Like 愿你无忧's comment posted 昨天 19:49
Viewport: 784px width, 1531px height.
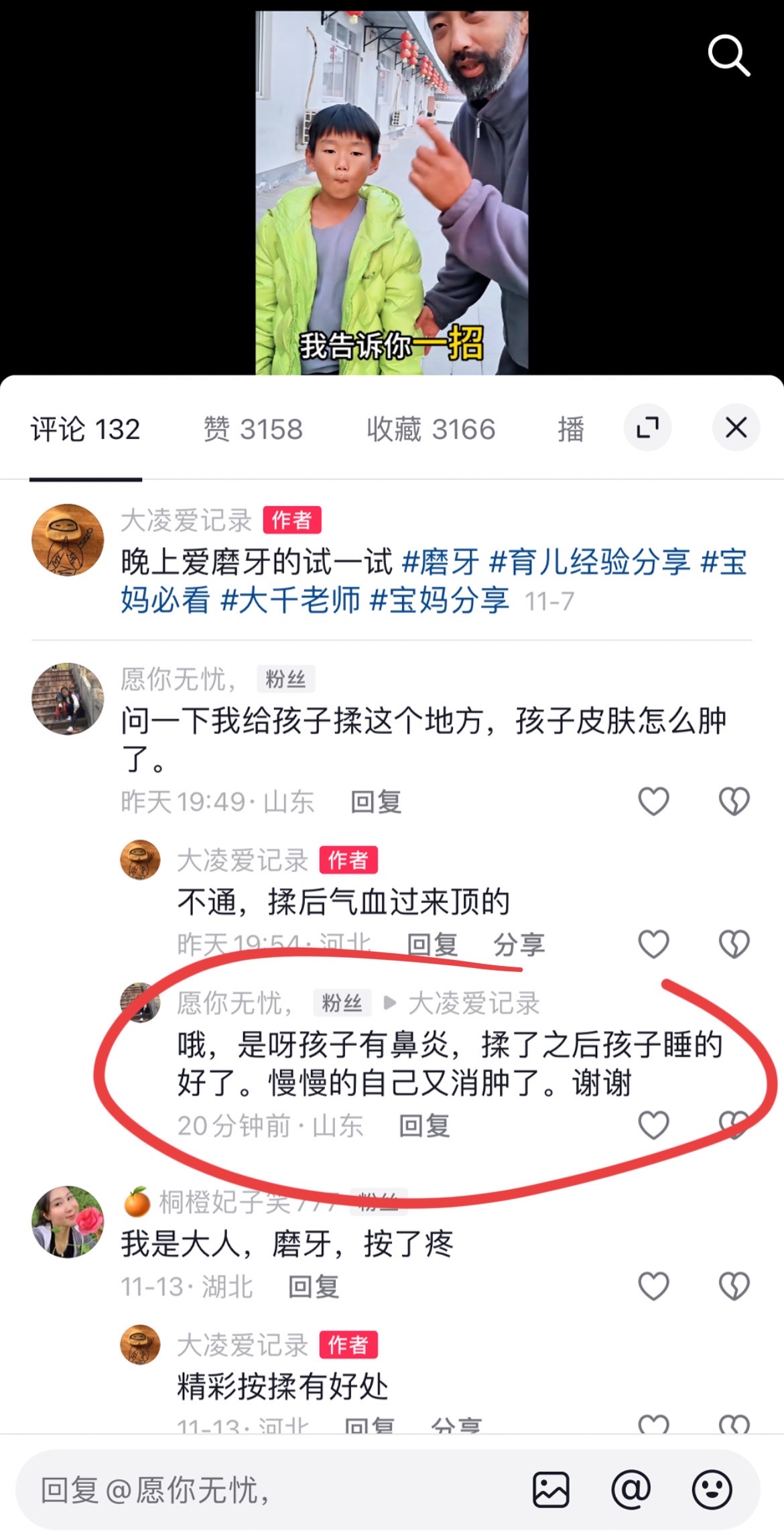tap(653, 801)
